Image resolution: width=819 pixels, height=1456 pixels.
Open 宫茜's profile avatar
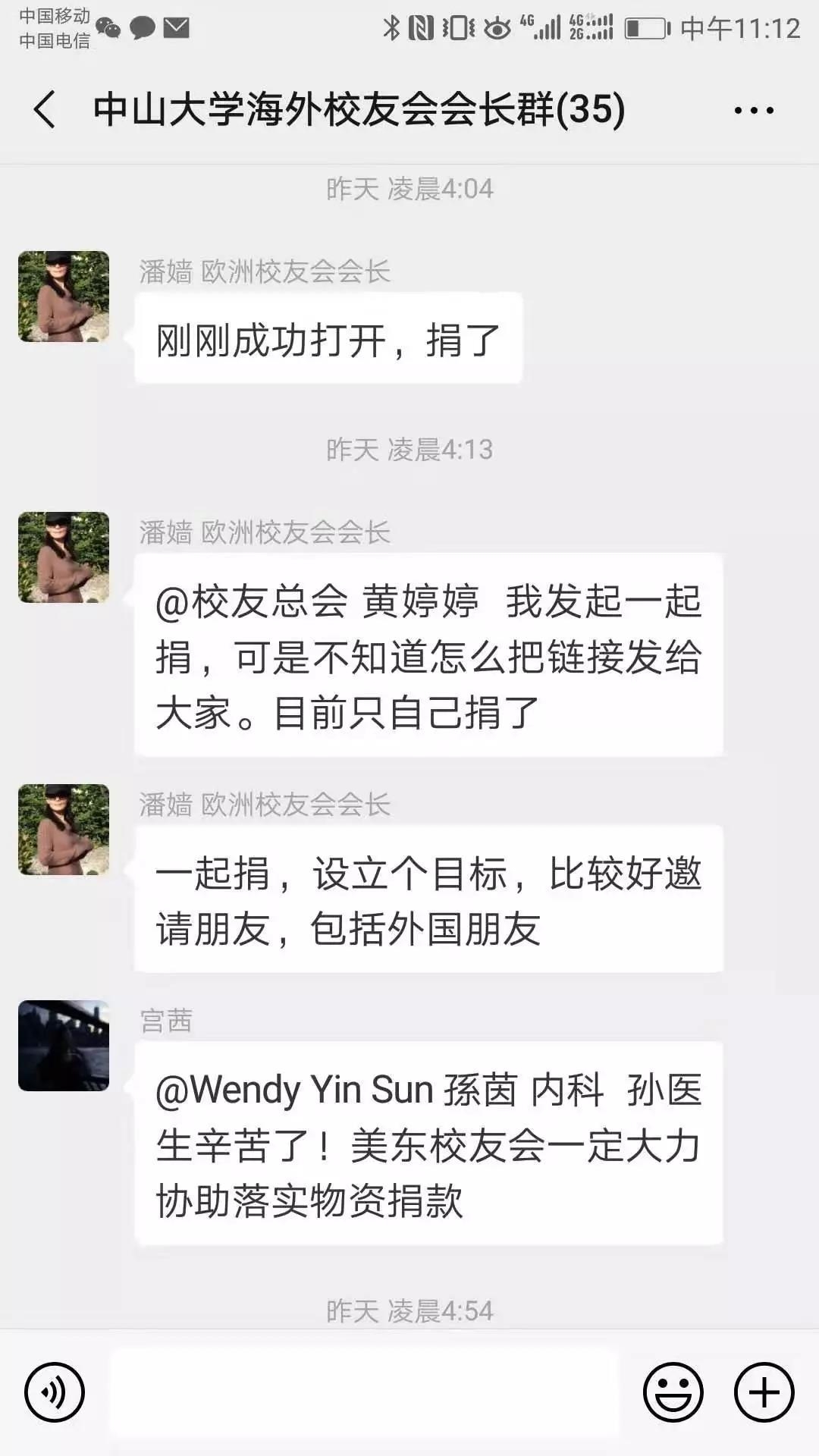tap(64, 1046)
